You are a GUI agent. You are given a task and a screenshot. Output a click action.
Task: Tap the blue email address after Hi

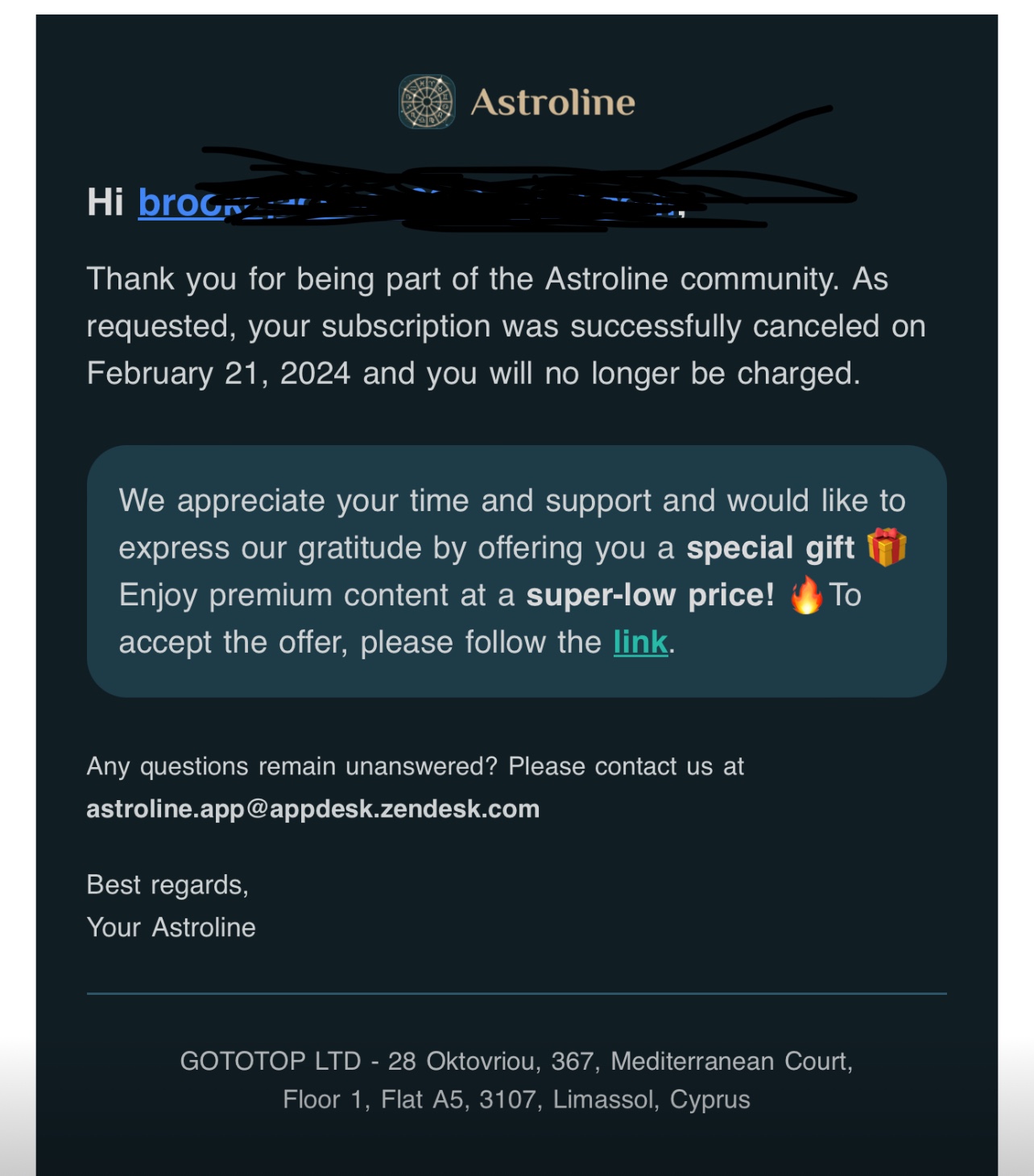[179, 202]
